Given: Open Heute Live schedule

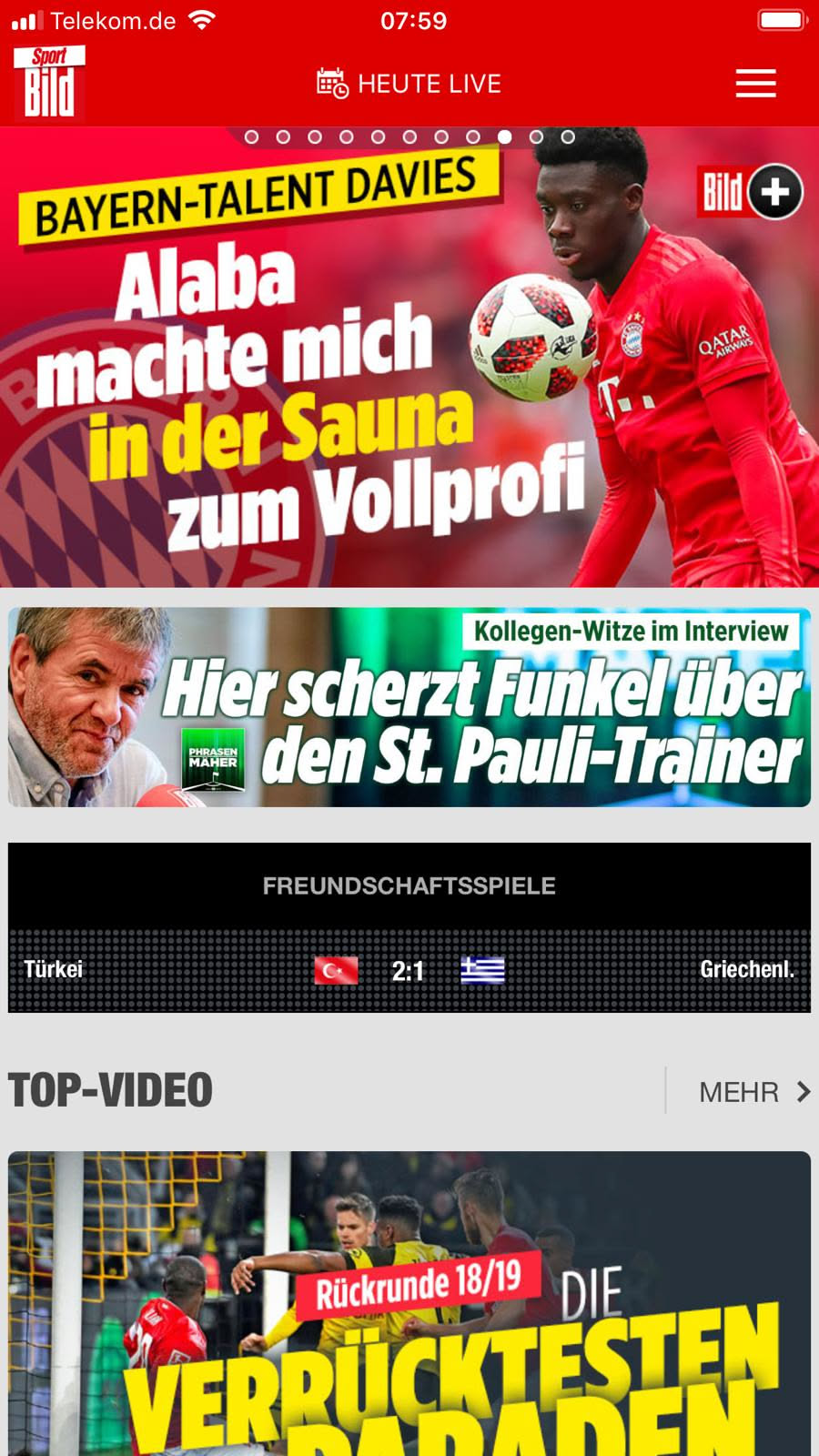Looking at the screenshot, I should 409,84.
